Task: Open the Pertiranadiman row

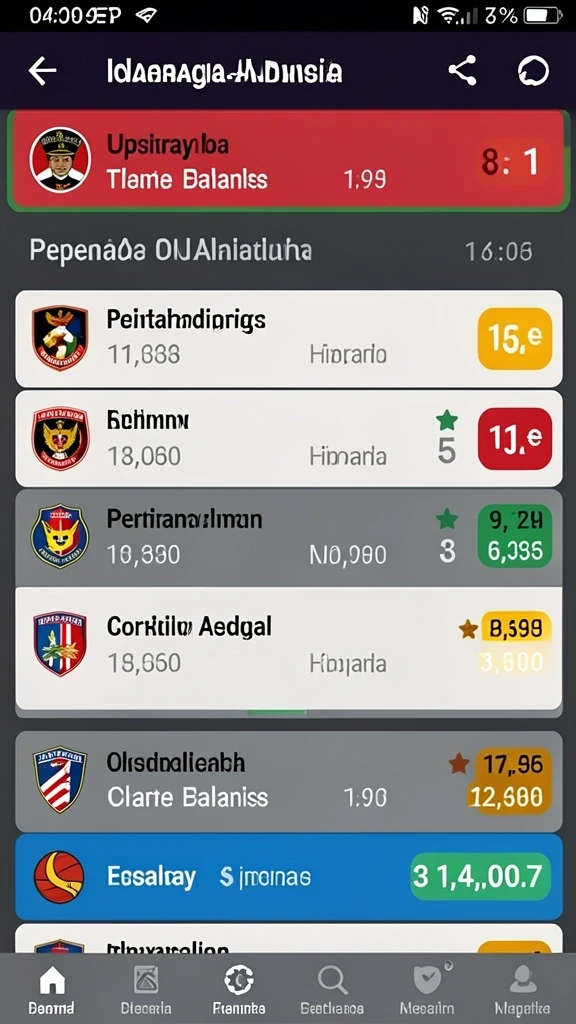Action: click(x=288, y=537)
